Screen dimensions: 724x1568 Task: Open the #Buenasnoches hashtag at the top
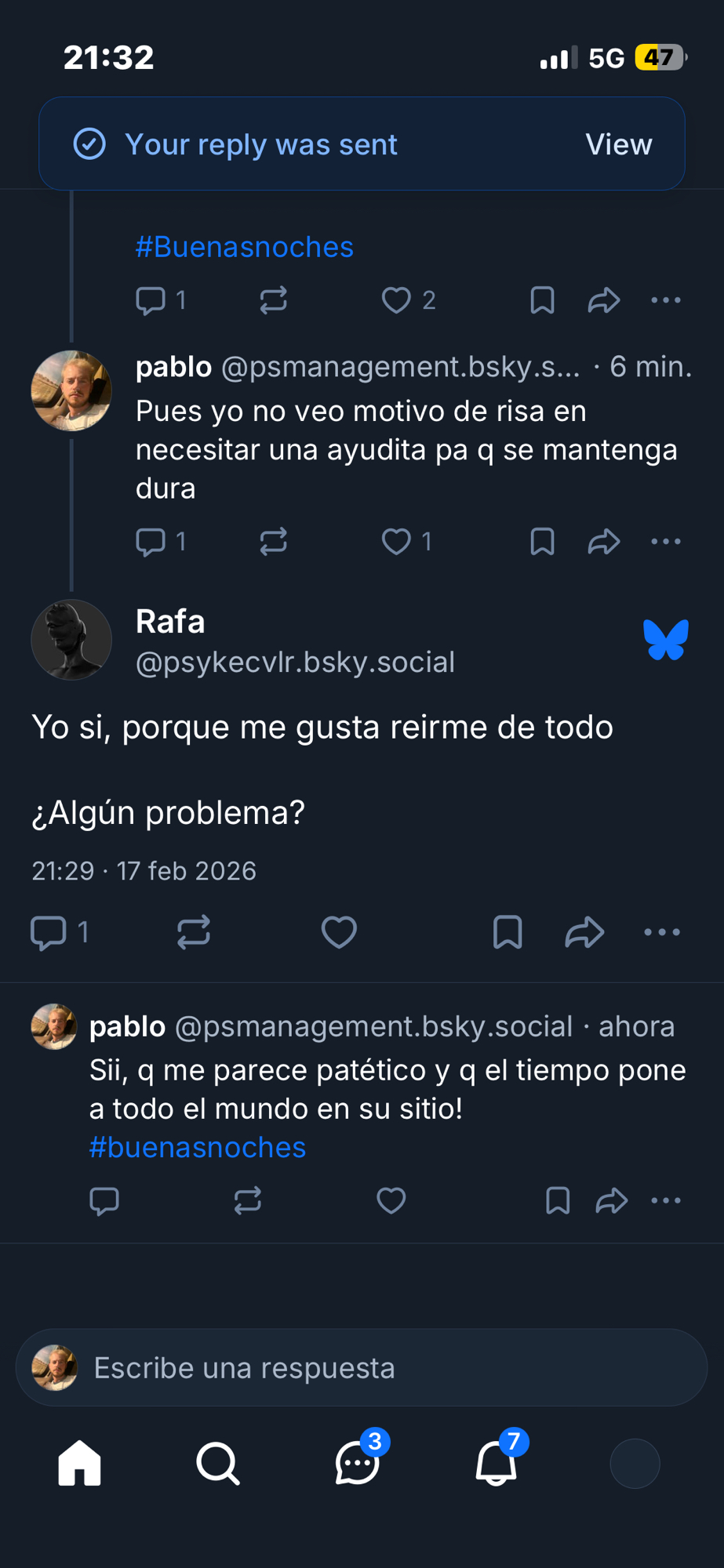(244, 247)
